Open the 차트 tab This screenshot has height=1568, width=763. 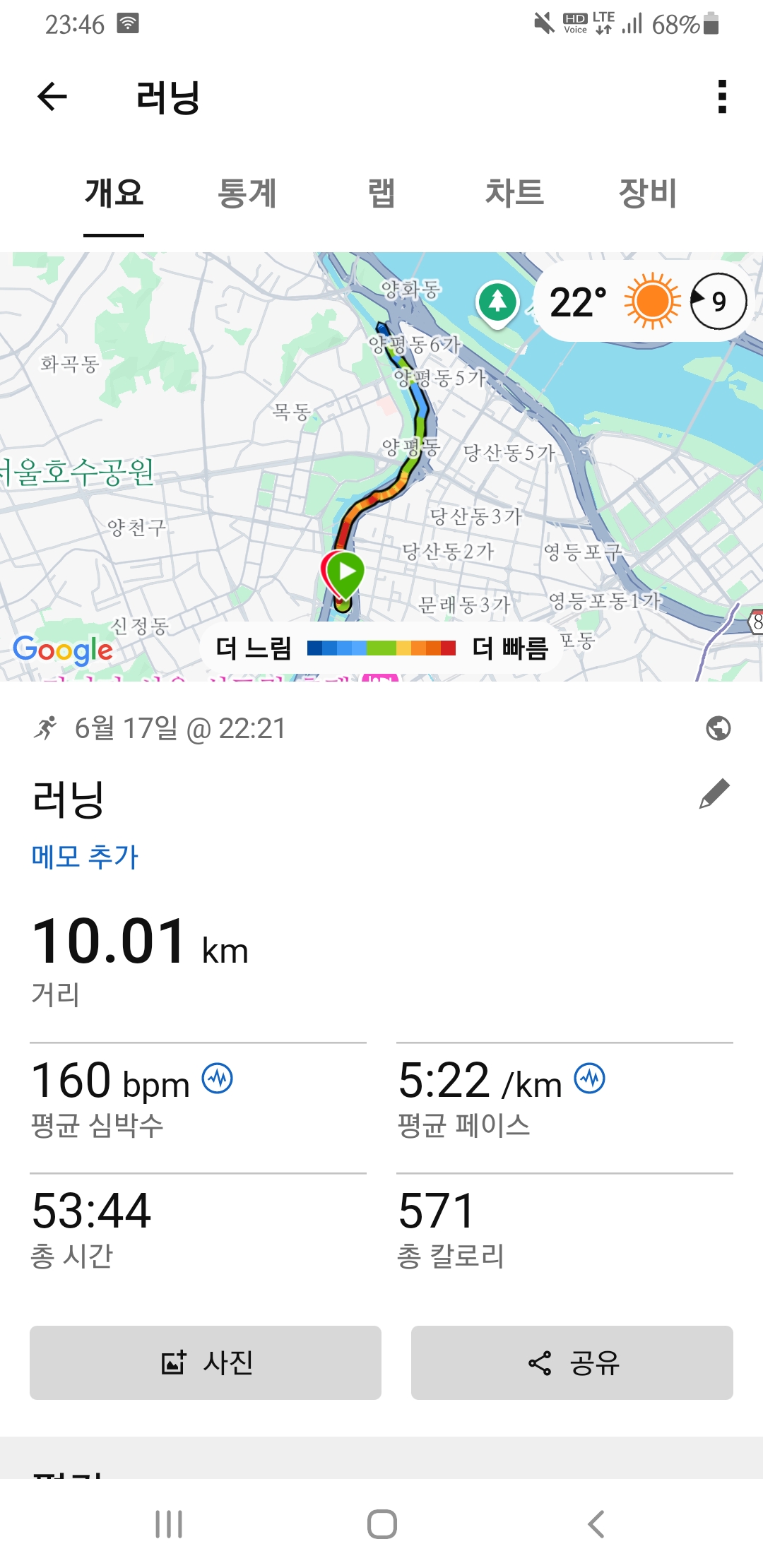click(x=514, y=193)
